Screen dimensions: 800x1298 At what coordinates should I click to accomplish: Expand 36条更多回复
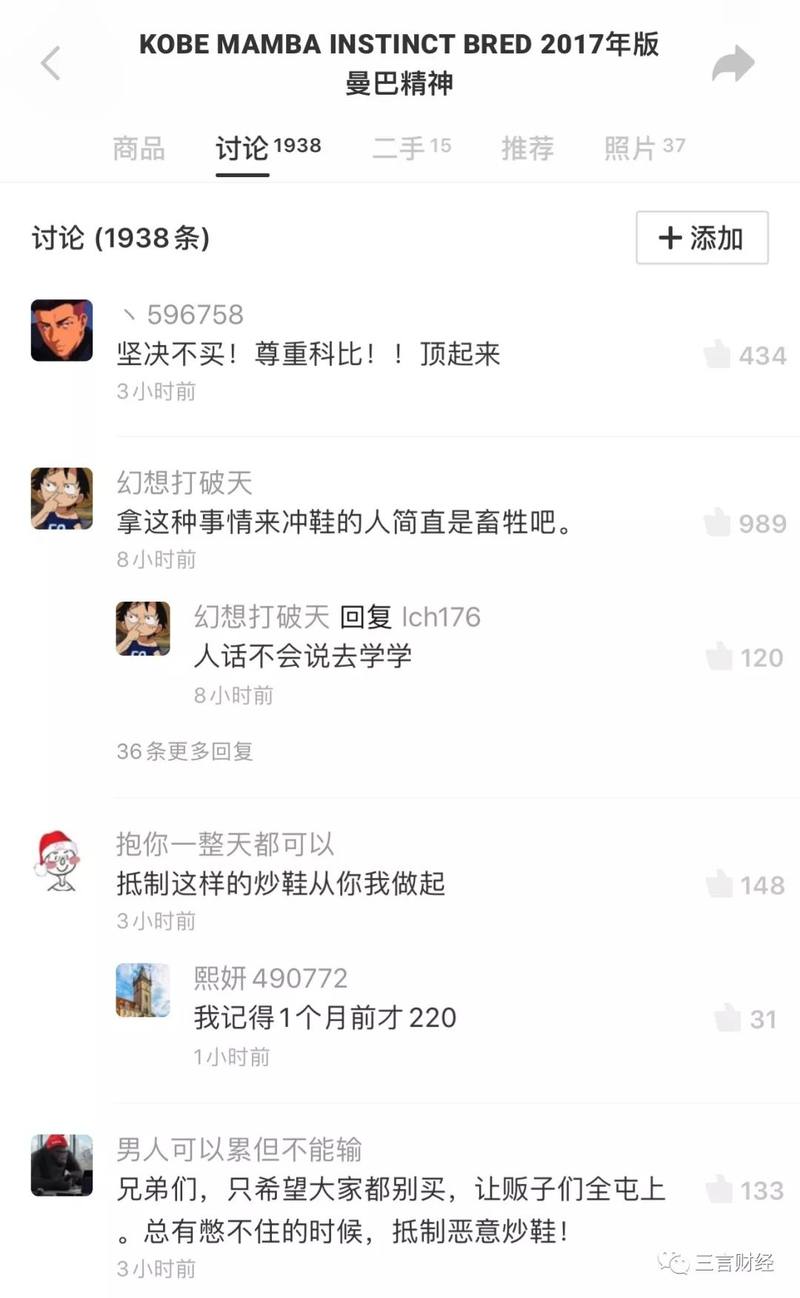tap(185, 751)
